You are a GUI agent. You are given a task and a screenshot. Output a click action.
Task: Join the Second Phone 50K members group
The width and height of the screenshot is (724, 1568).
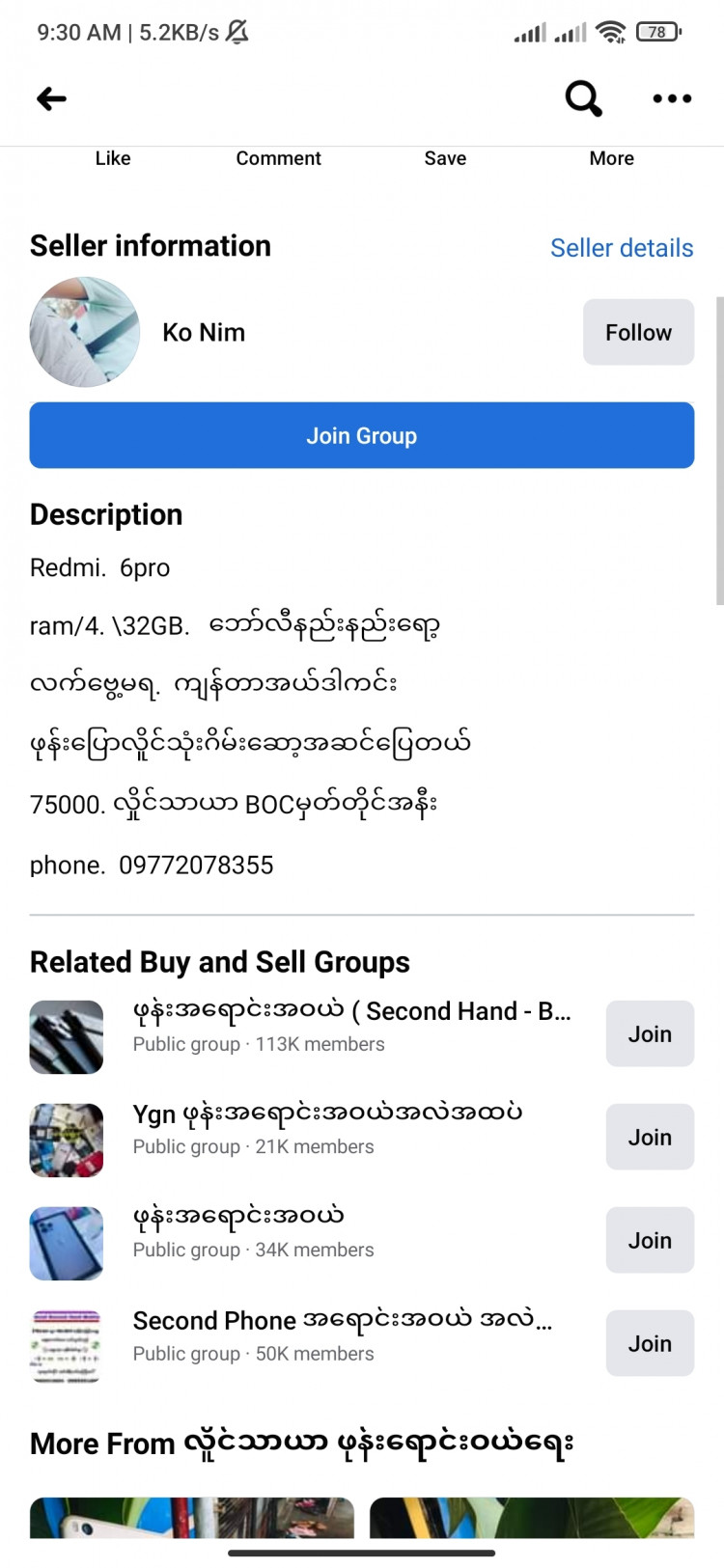[650, 1343]
